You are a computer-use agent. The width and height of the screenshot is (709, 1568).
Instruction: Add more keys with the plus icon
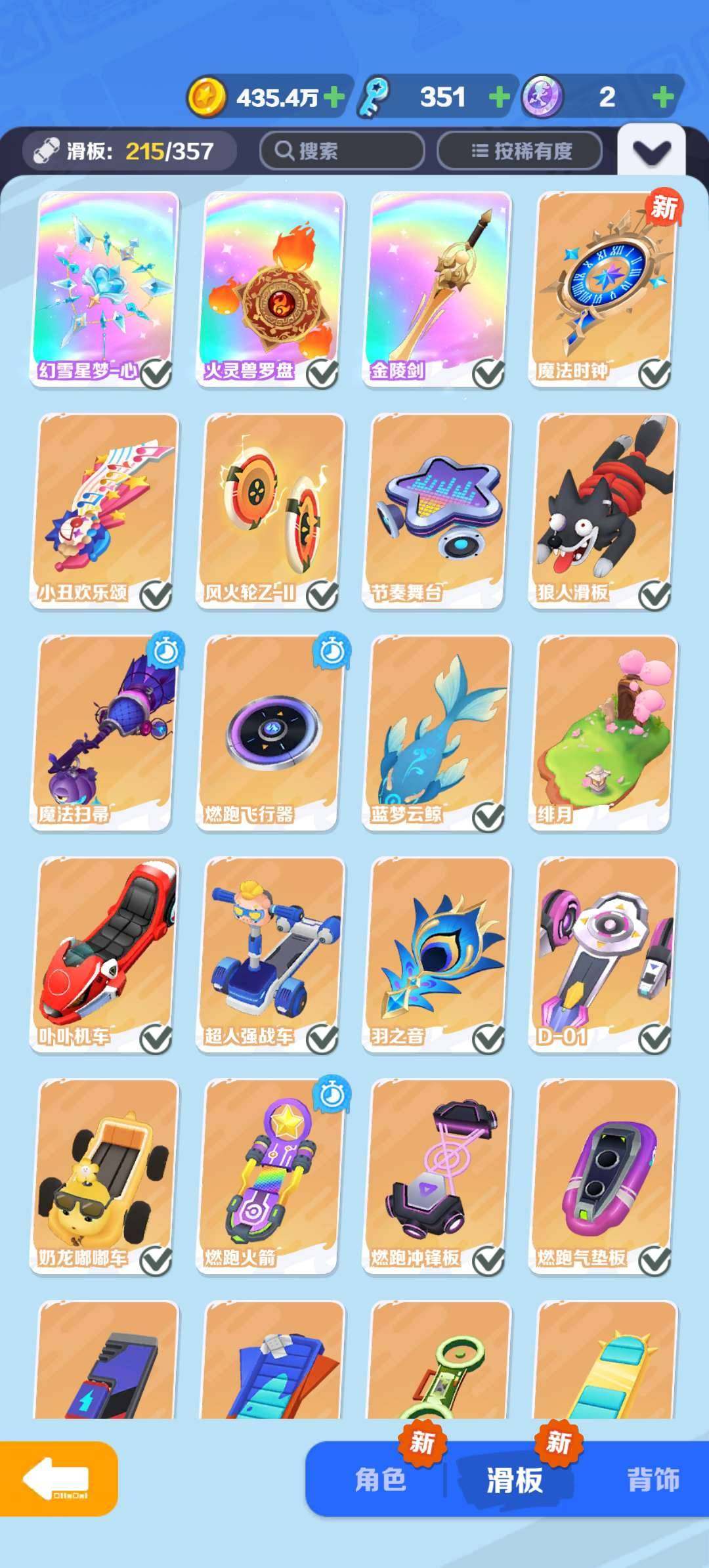coord(500,98)
